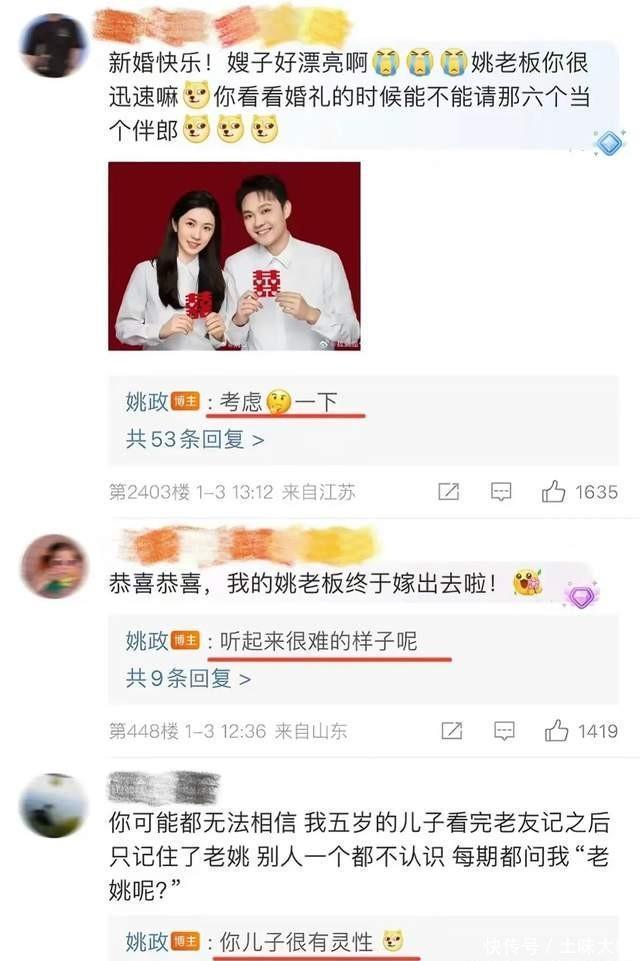Open 姚政's profile from the 听起来很难 reply
Viewport: 640px width, 961px height.
coord(147,641)
